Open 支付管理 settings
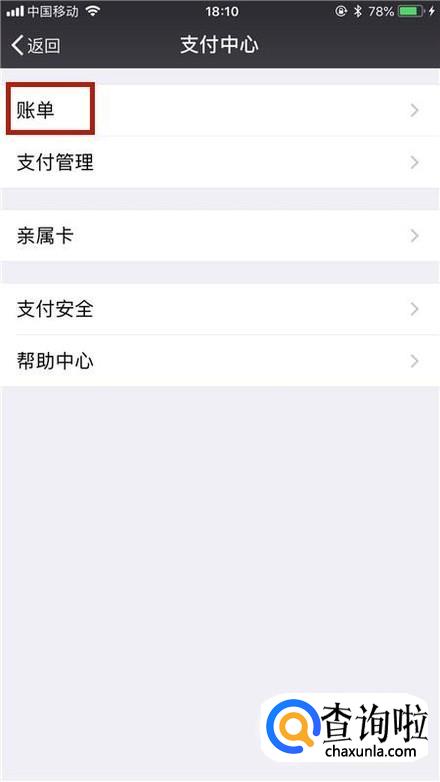Screen dimensions: 440x782 pyautogui.click(x=220, y=162)
